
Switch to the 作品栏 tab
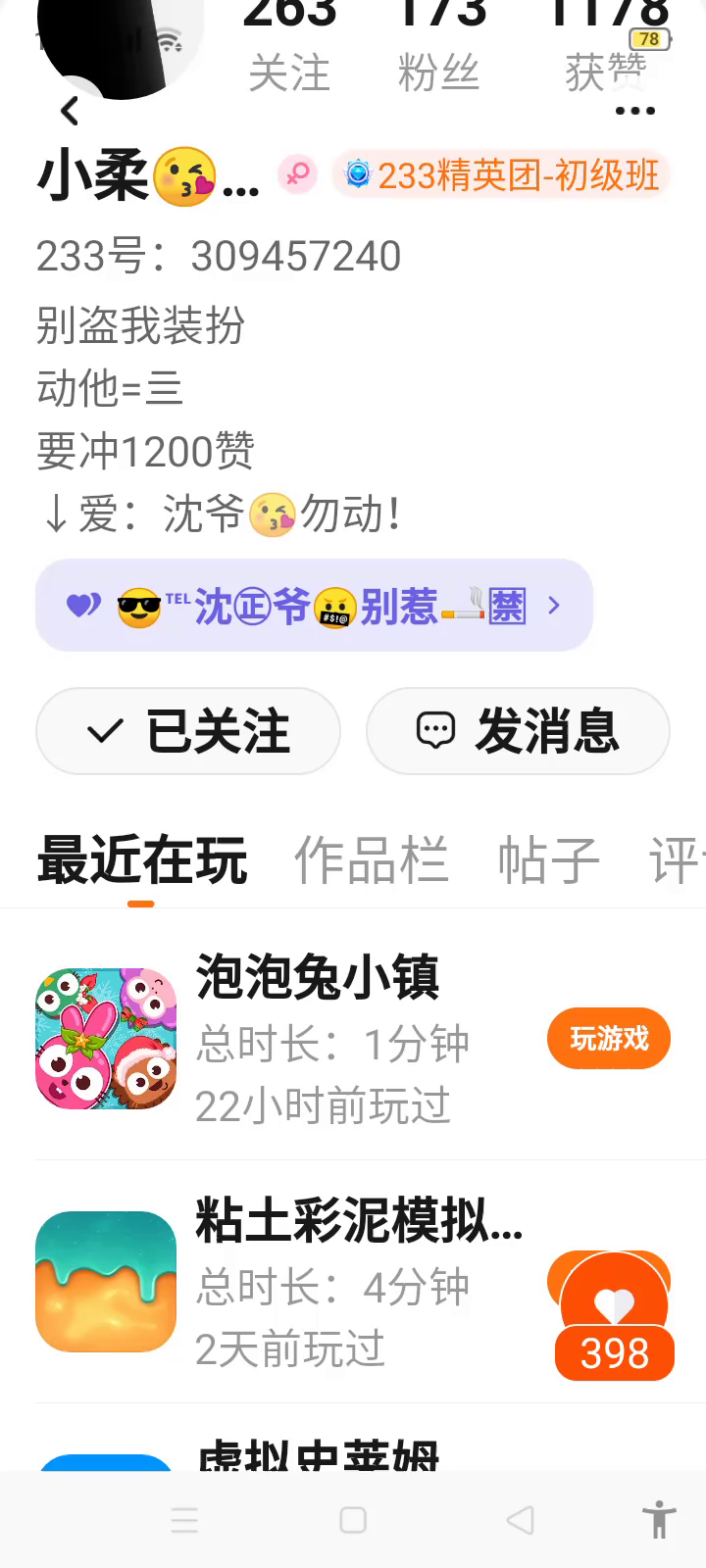[372, 860]
